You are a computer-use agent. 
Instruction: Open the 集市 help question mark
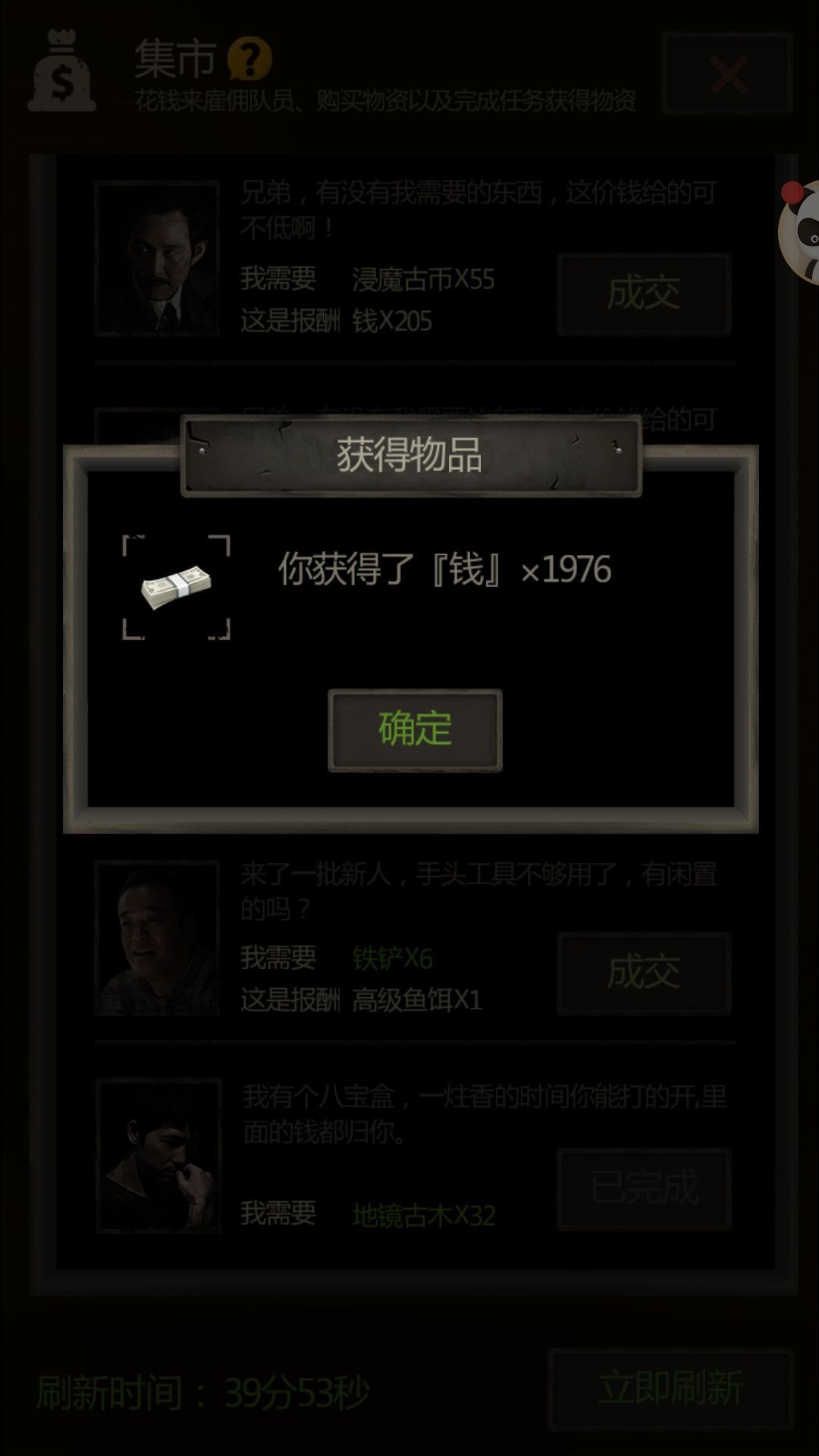pos(249,59)
